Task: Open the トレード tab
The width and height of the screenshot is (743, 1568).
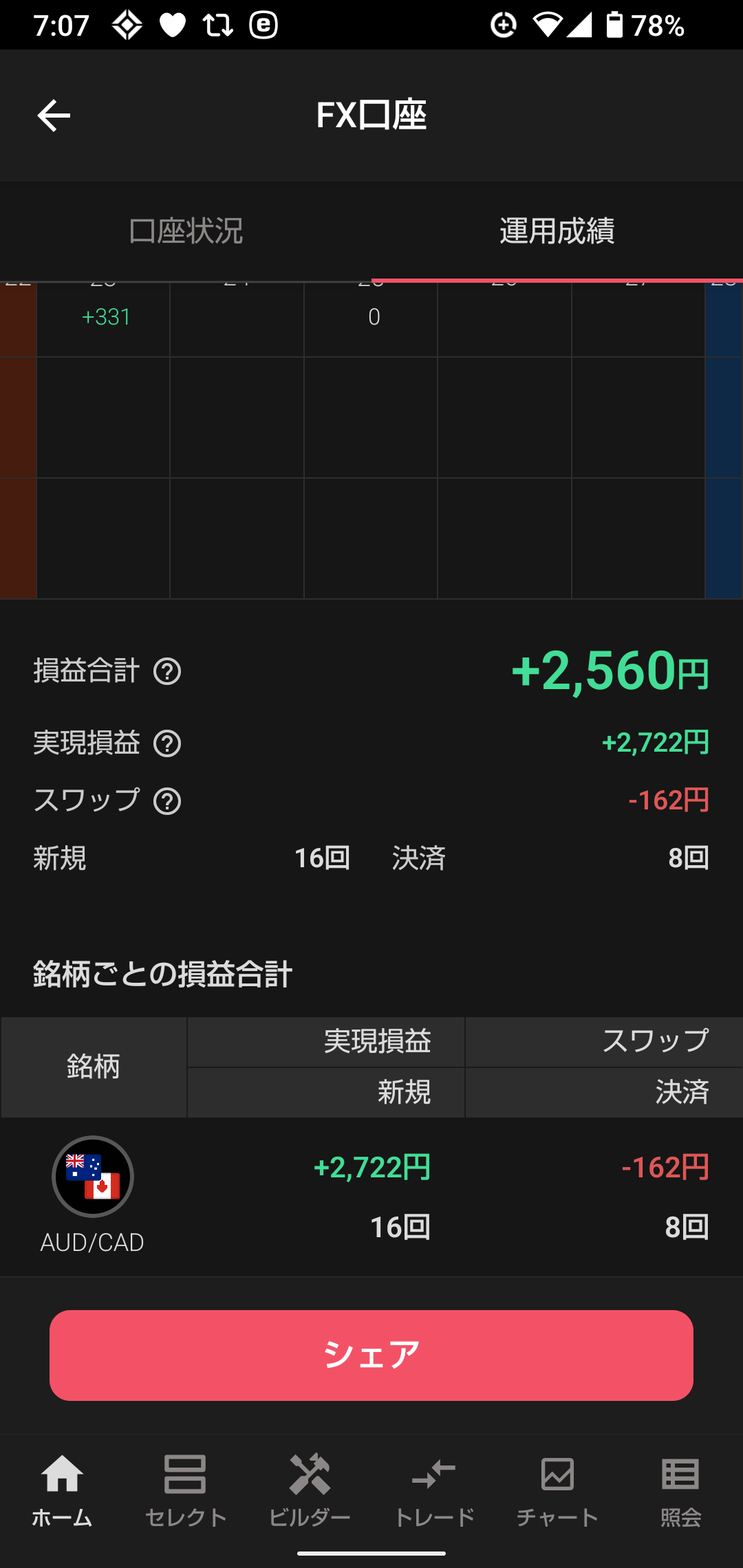Action: [433, 1490]
